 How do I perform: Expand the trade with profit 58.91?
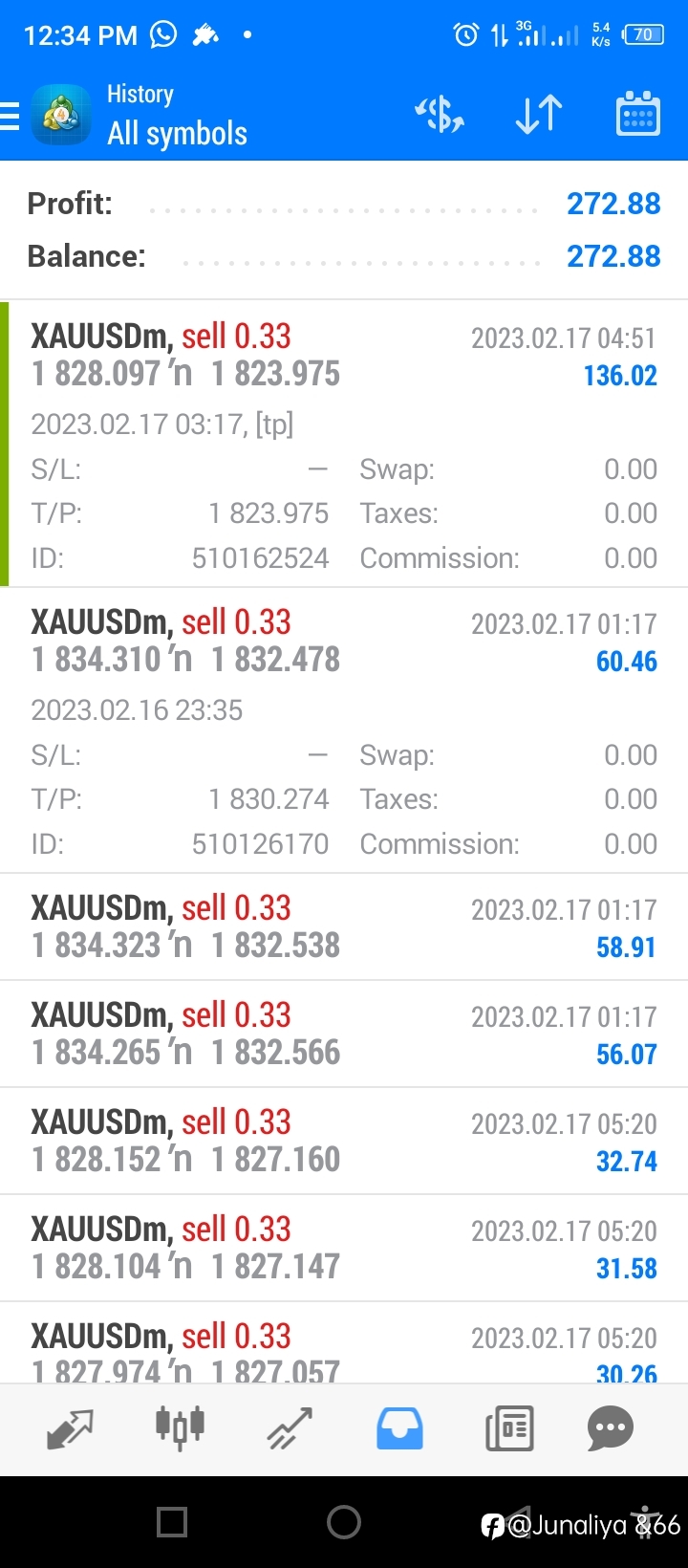pyautogui.click(x=344, y=926)
